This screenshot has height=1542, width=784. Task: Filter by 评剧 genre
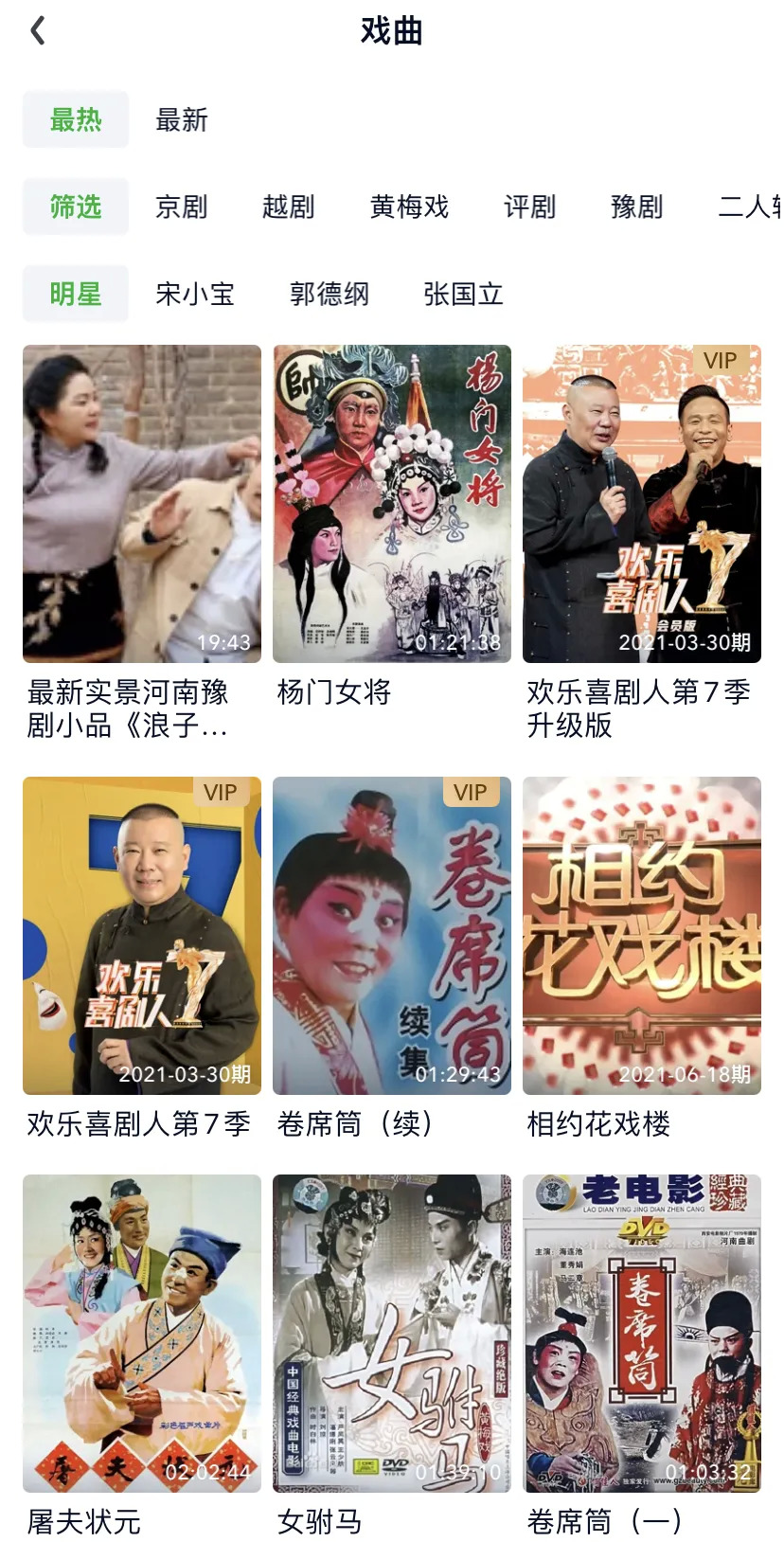pyautogui.click(x=530, y=207)
